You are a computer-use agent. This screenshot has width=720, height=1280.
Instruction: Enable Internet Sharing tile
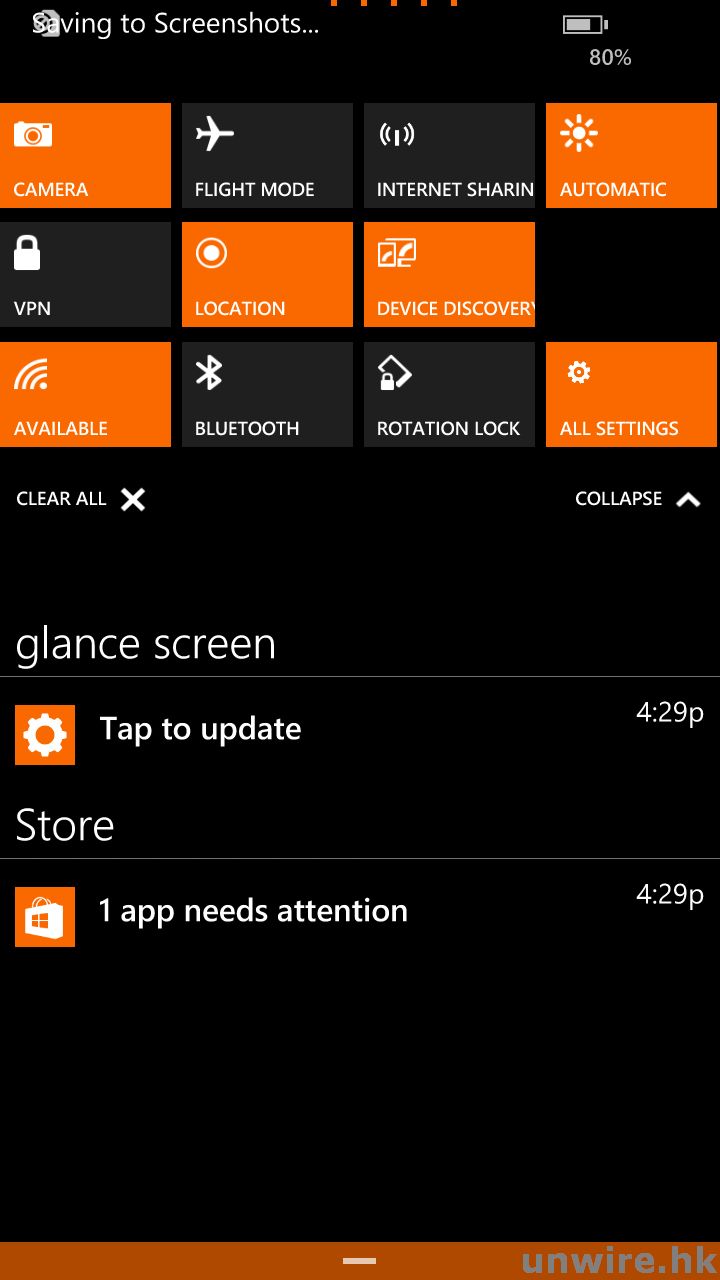coord(449,156)
